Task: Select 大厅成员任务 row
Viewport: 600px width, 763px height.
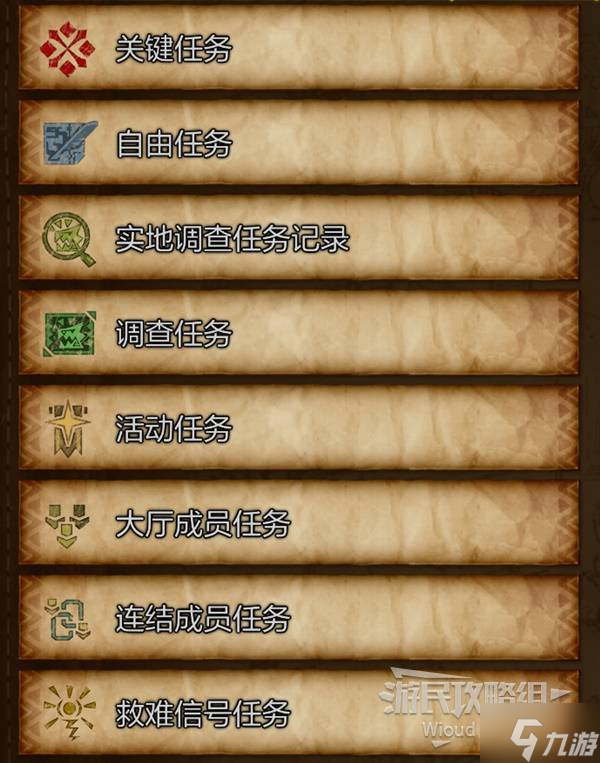Action: click(x=298, y=523)
